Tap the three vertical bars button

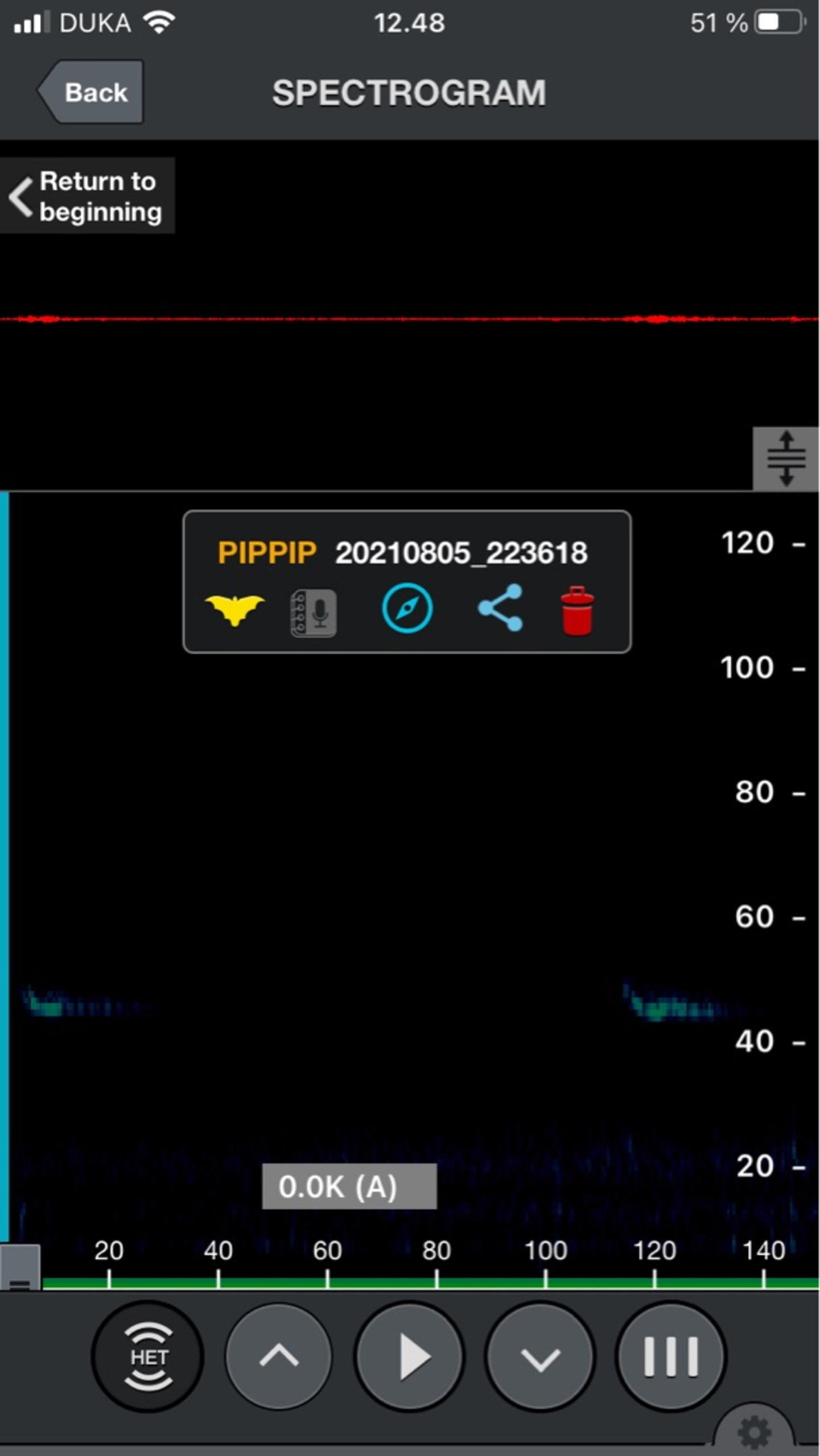click(670, 1356)
